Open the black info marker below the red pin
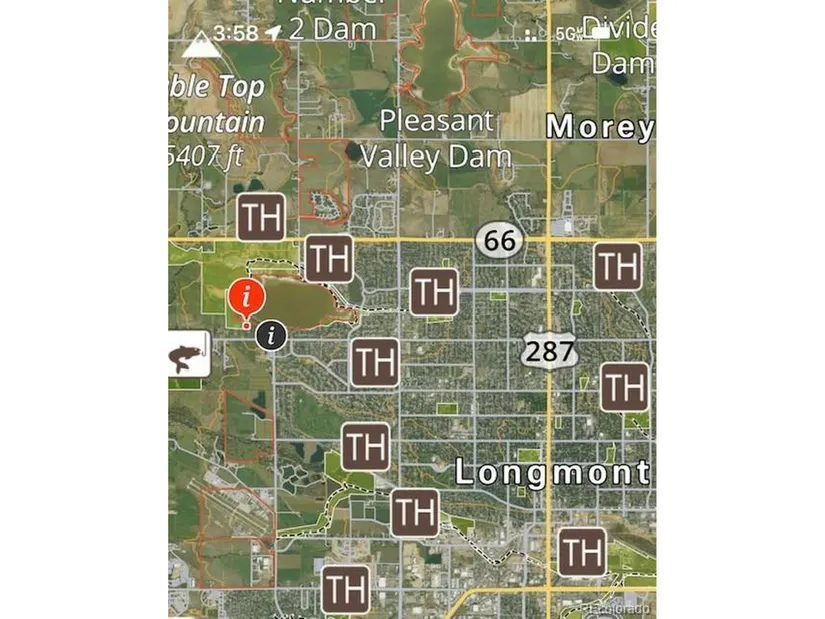Viewport: 825px width, 619px height. 271,335
